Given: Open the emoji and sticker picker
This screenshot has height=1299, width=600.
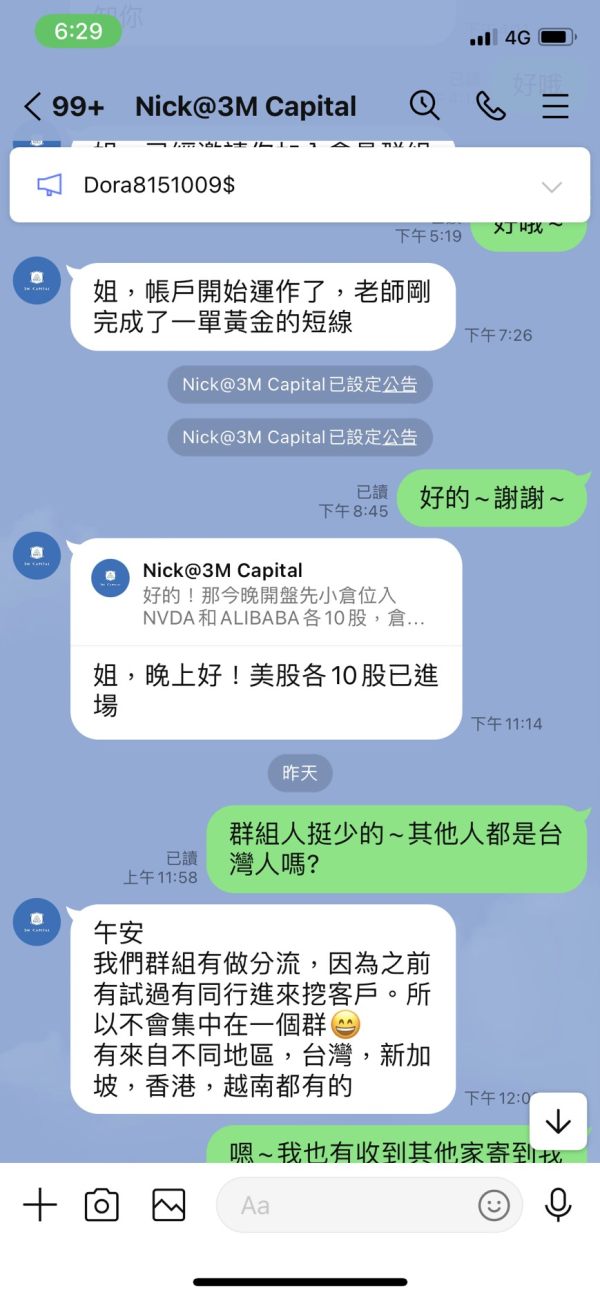Looking at the screenshot, I should [x=494, y=1205].
